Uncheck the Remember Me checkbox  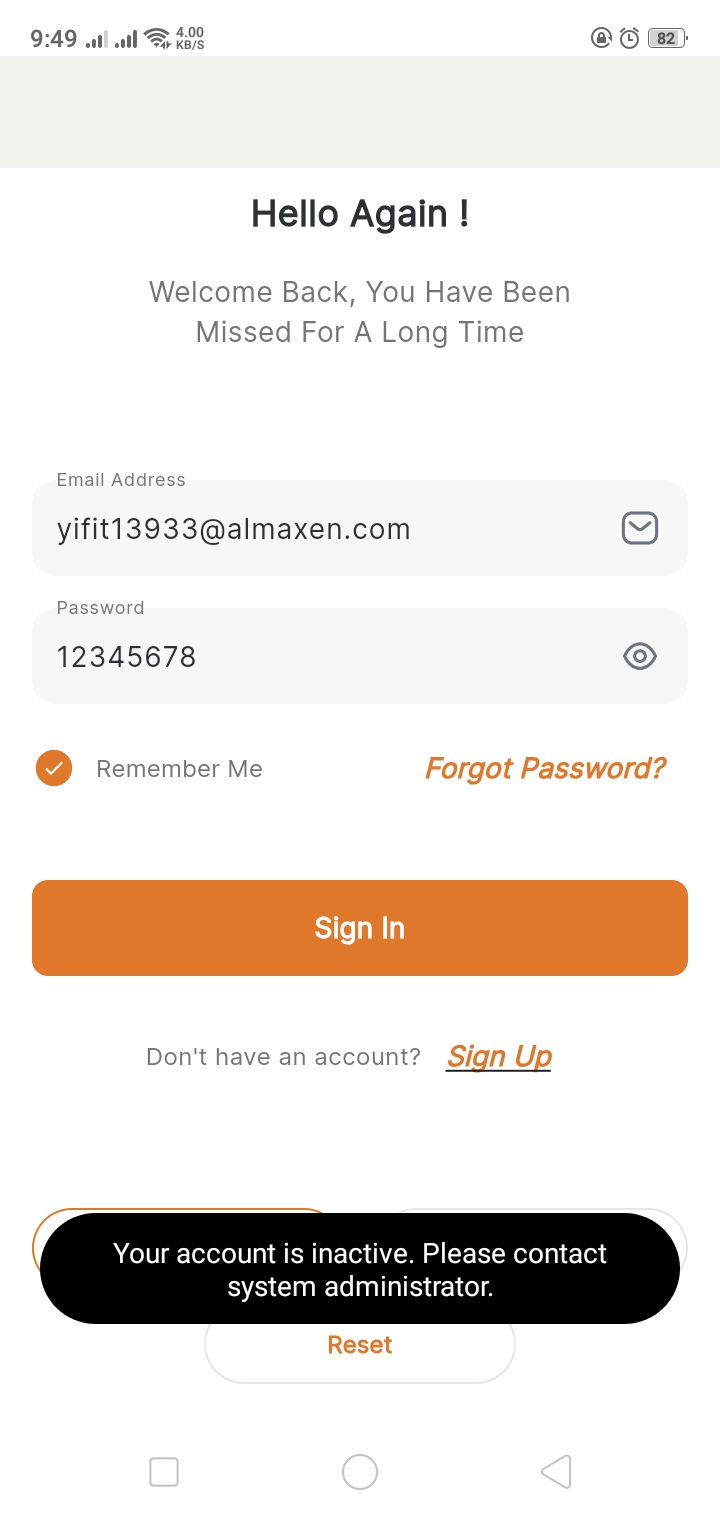pyautogui.click(x=54, y=769)
